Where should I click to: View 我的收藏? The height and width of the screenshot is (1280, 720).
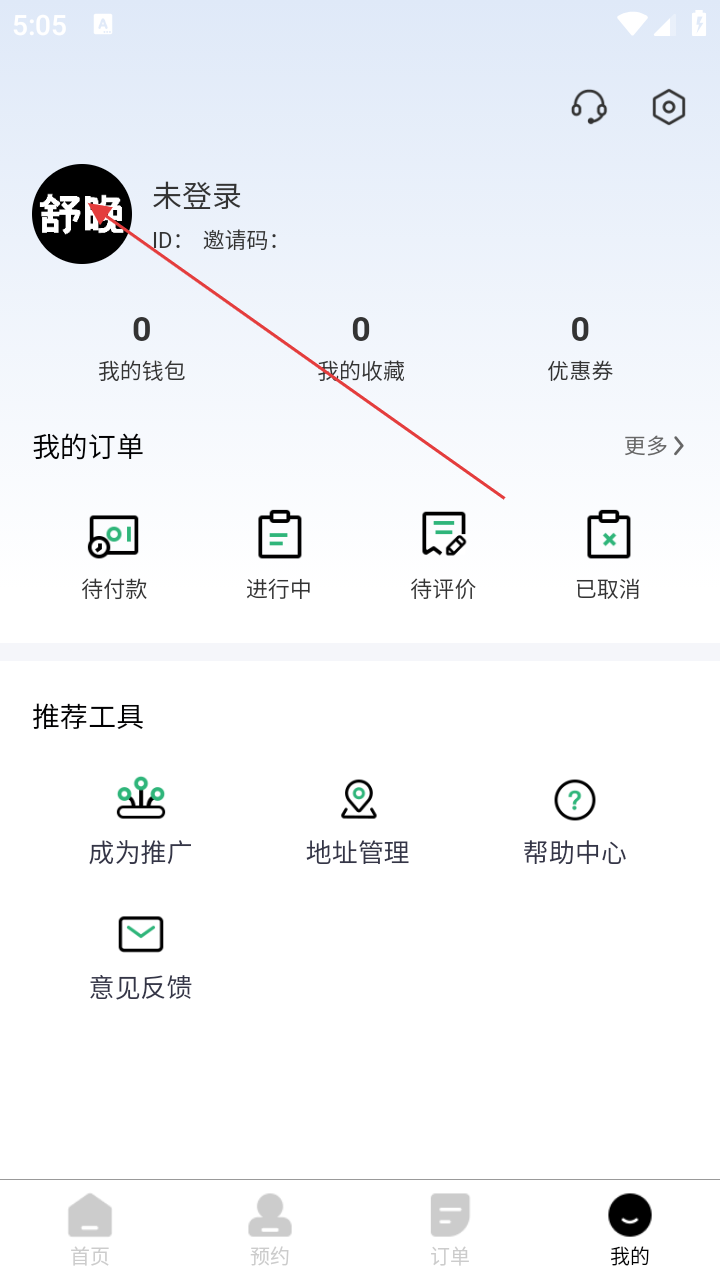click(x=361, y=348)
